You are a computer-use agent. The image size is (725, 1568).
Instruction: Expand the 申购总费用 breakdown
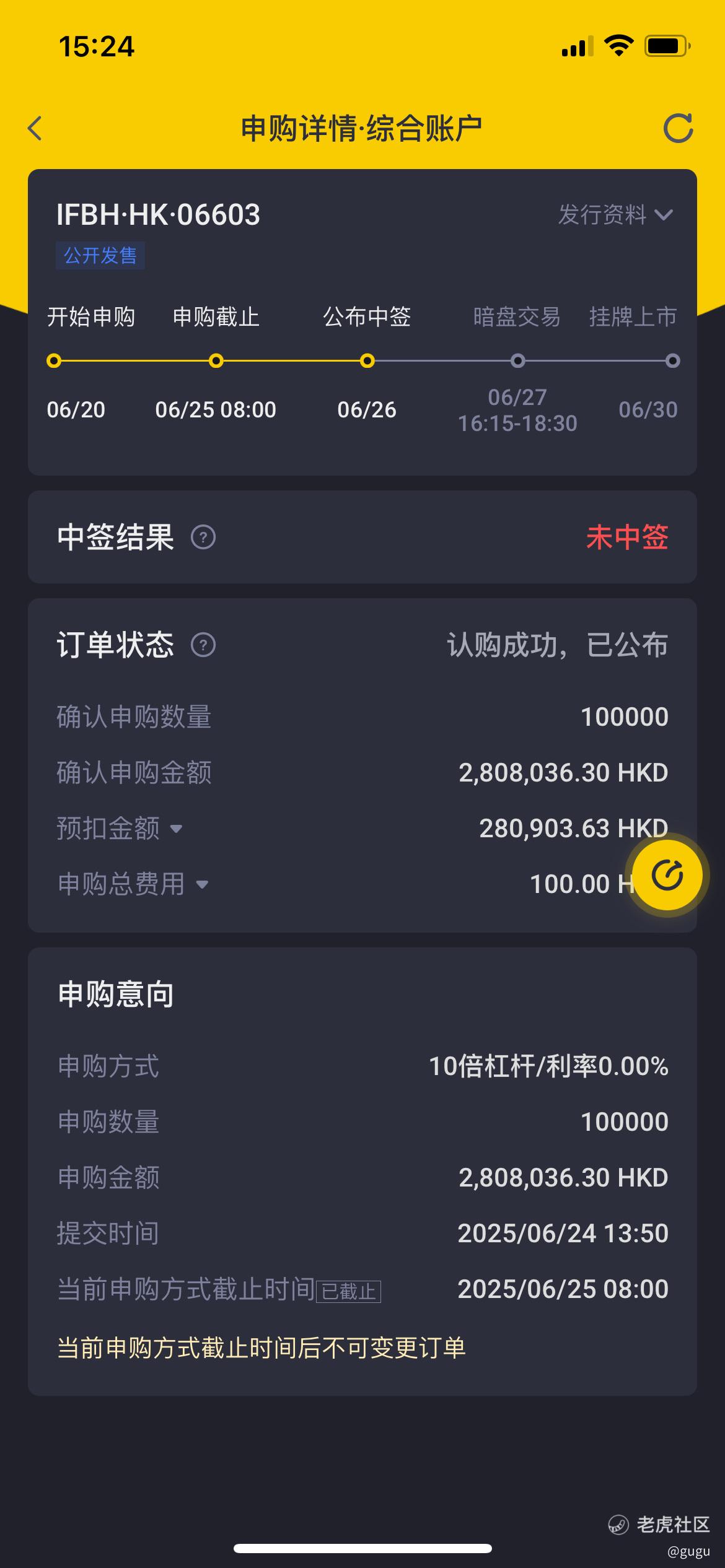point(202,884)
